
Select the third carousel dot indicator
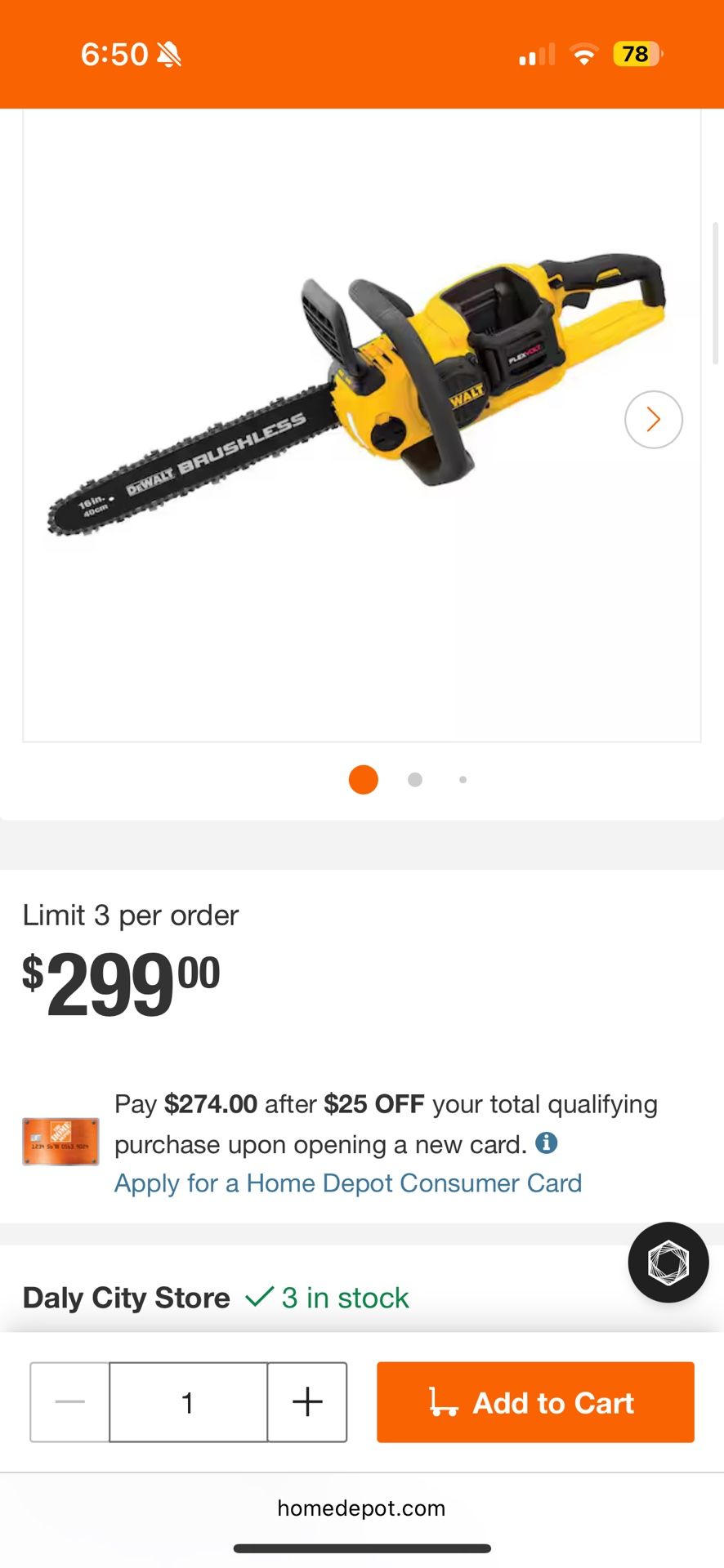click(463, 780)
